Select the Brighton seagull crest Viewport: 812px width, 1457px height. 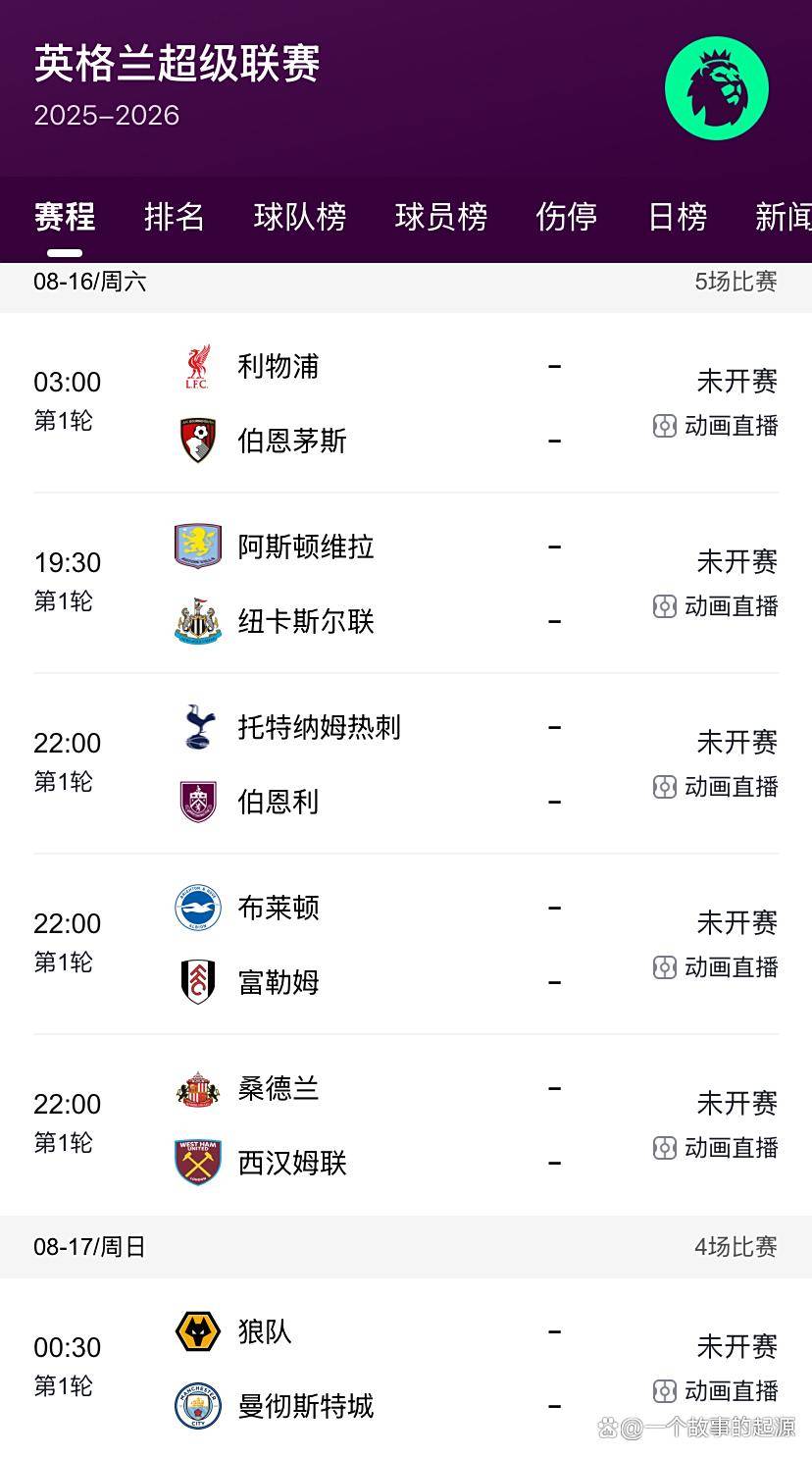(x=197, y=908)
